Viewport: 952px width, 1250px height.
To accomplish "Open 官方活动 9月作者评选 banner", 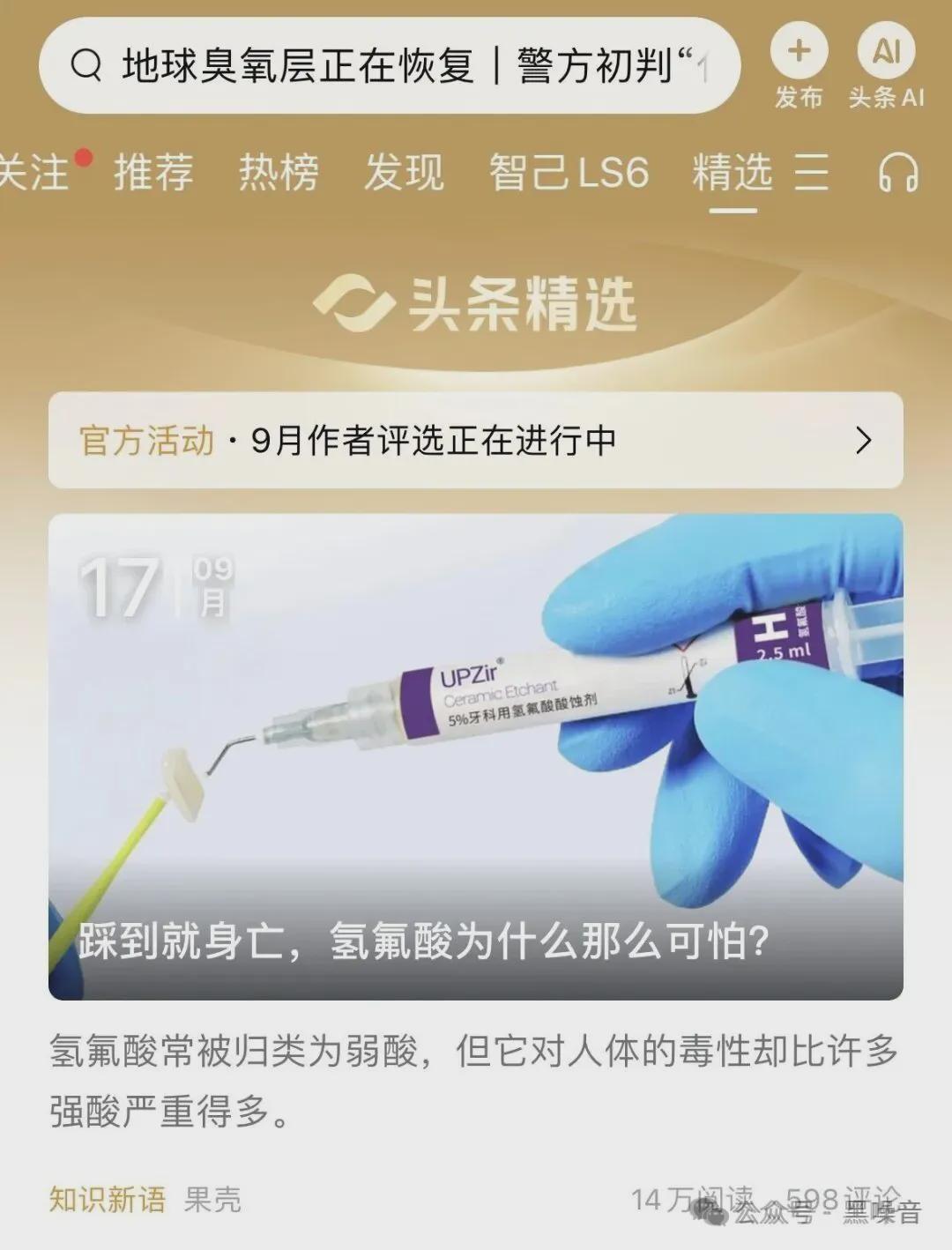I will (x=476, y=440).
